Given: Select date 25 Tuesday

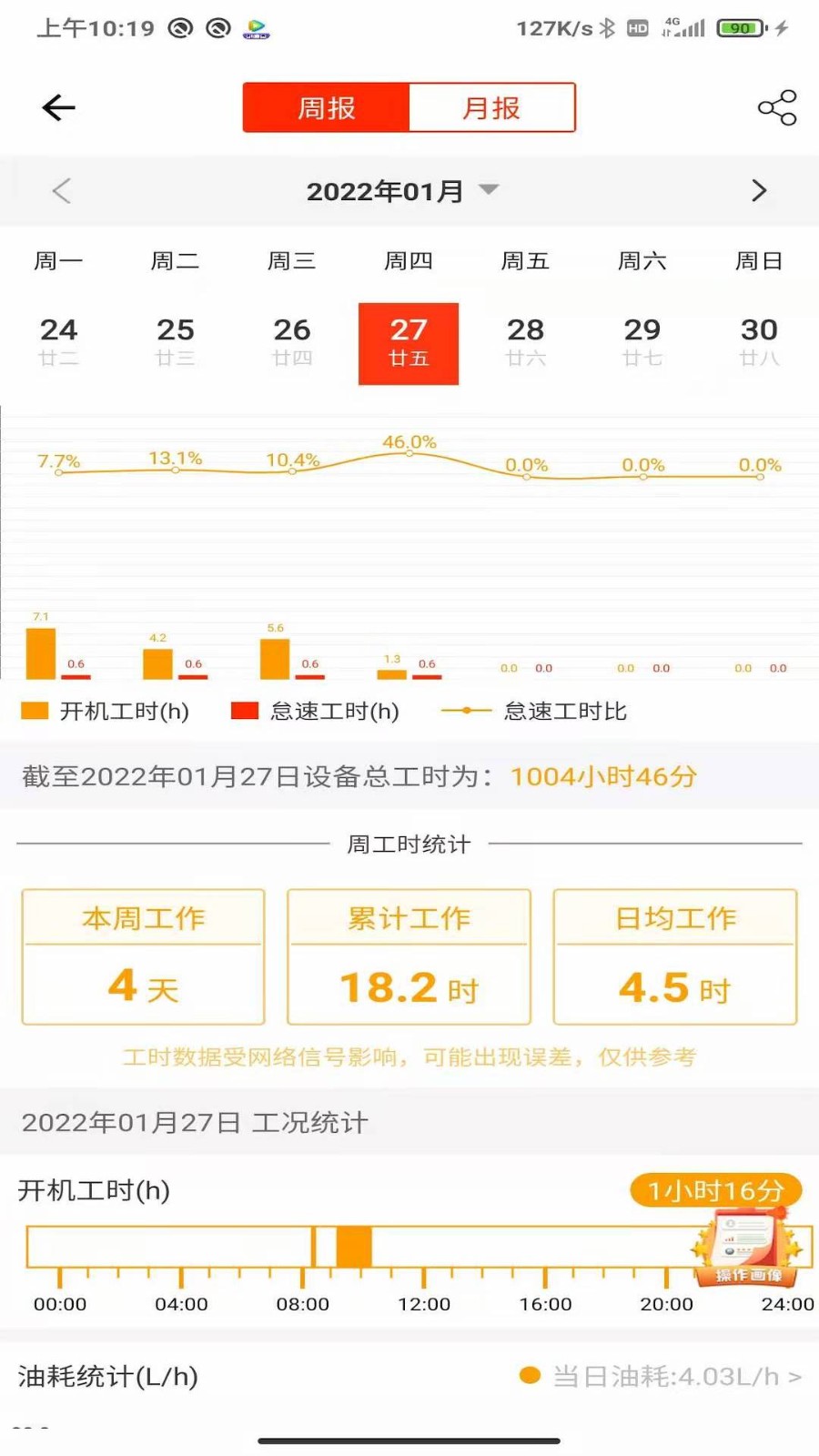Looking at the screenshot, I should click(x=175, y=342).
